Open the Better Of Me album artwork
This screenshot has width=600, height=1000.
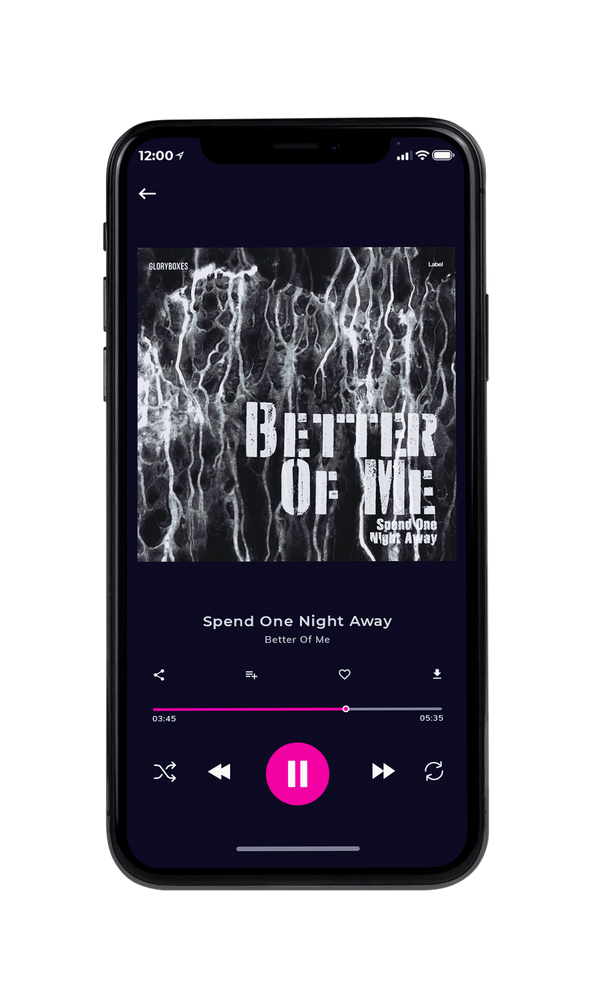pos(297,404)
